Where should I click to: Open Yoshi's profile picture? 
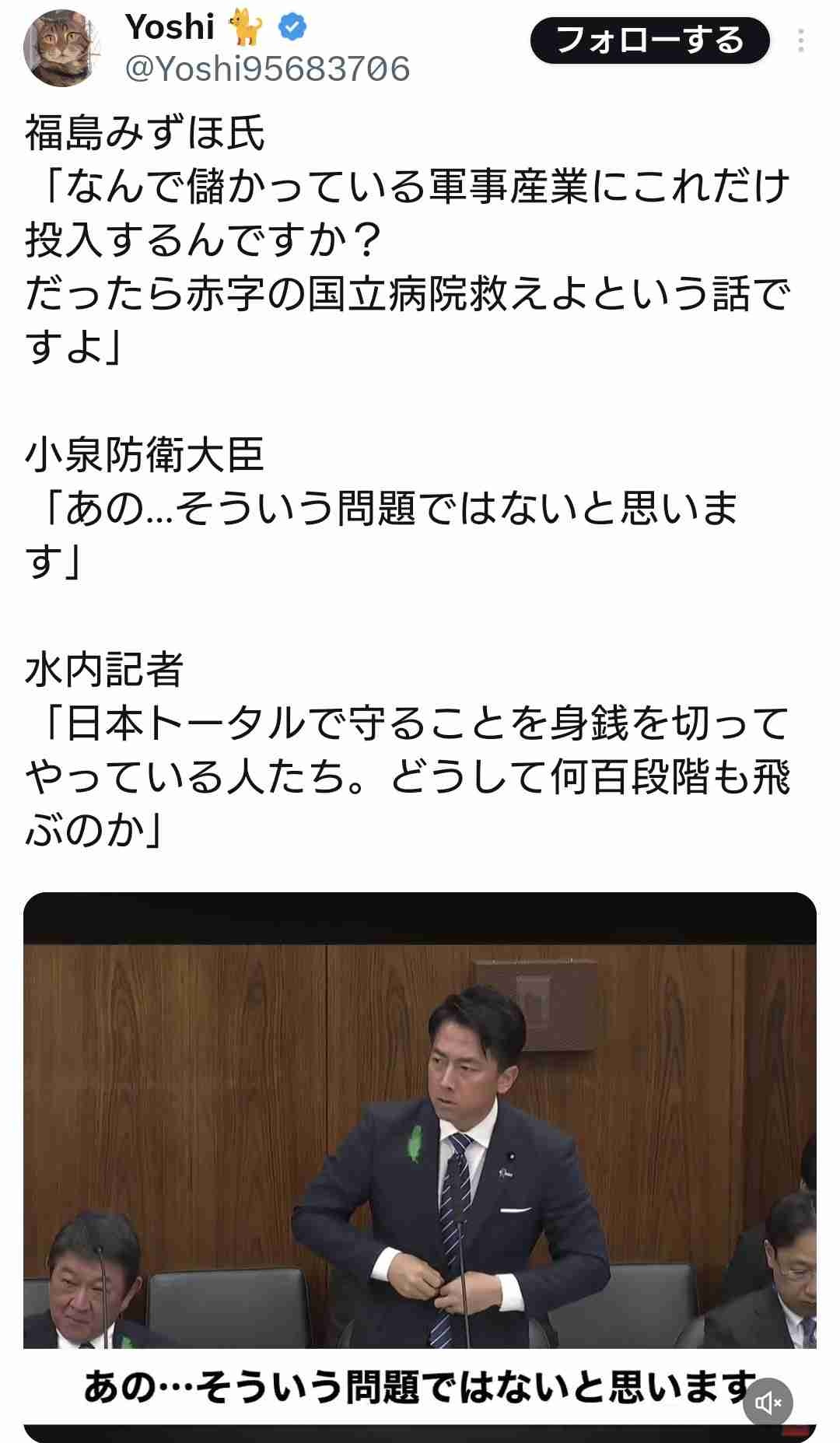pos(64,48)
